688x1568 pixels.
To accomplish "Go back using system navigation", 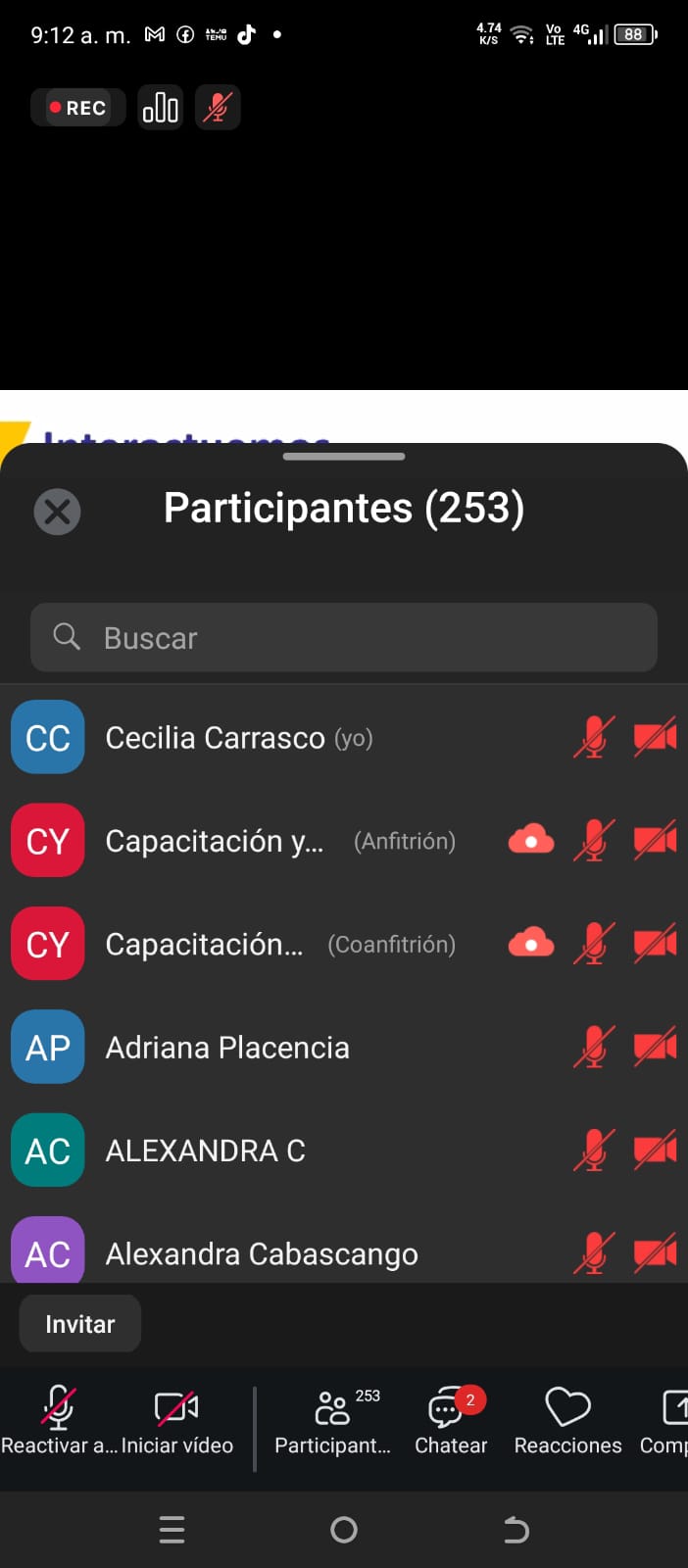I will point(516,1530).
